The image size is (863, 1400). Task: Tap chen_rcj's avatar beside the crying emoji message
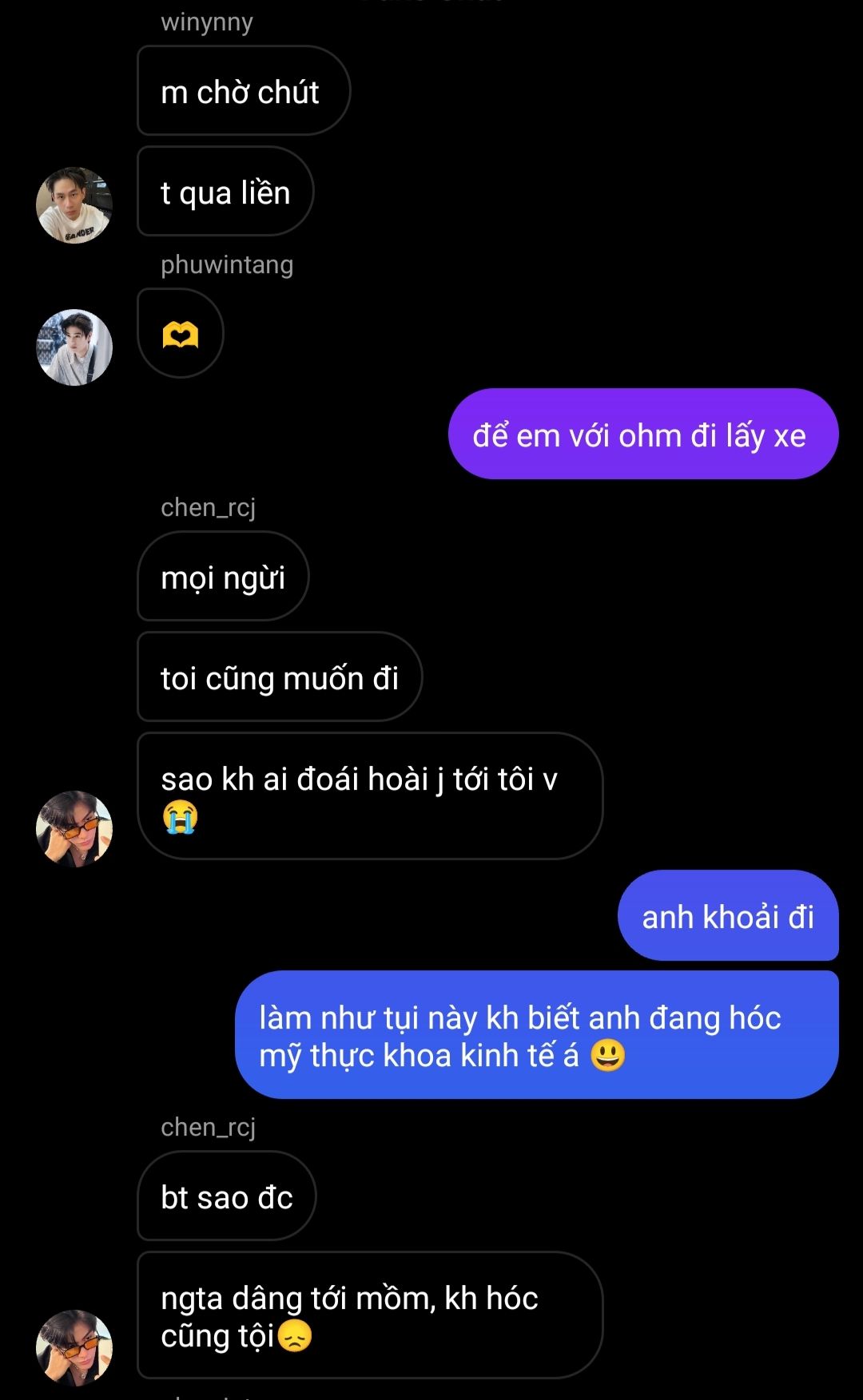pos(74,829)
